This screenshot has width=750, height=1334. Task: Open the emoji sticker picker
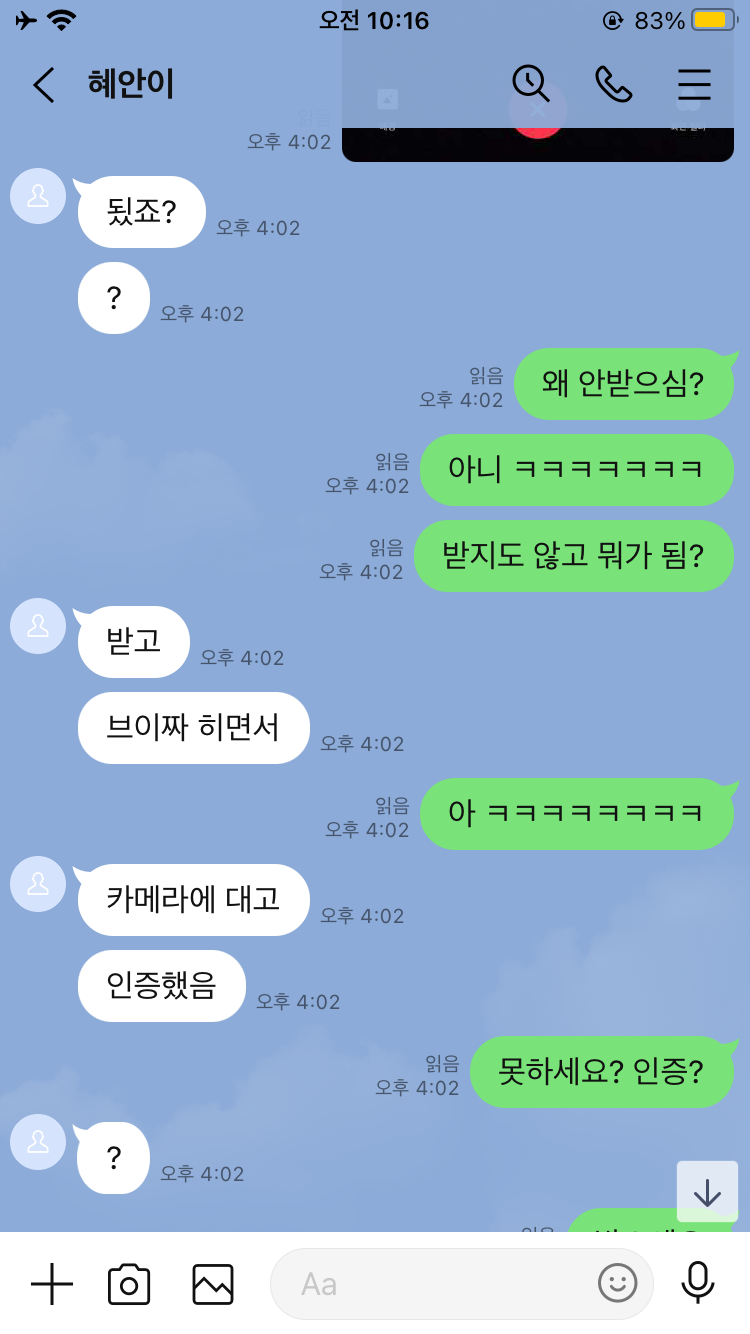click(x=617, y=1283)
